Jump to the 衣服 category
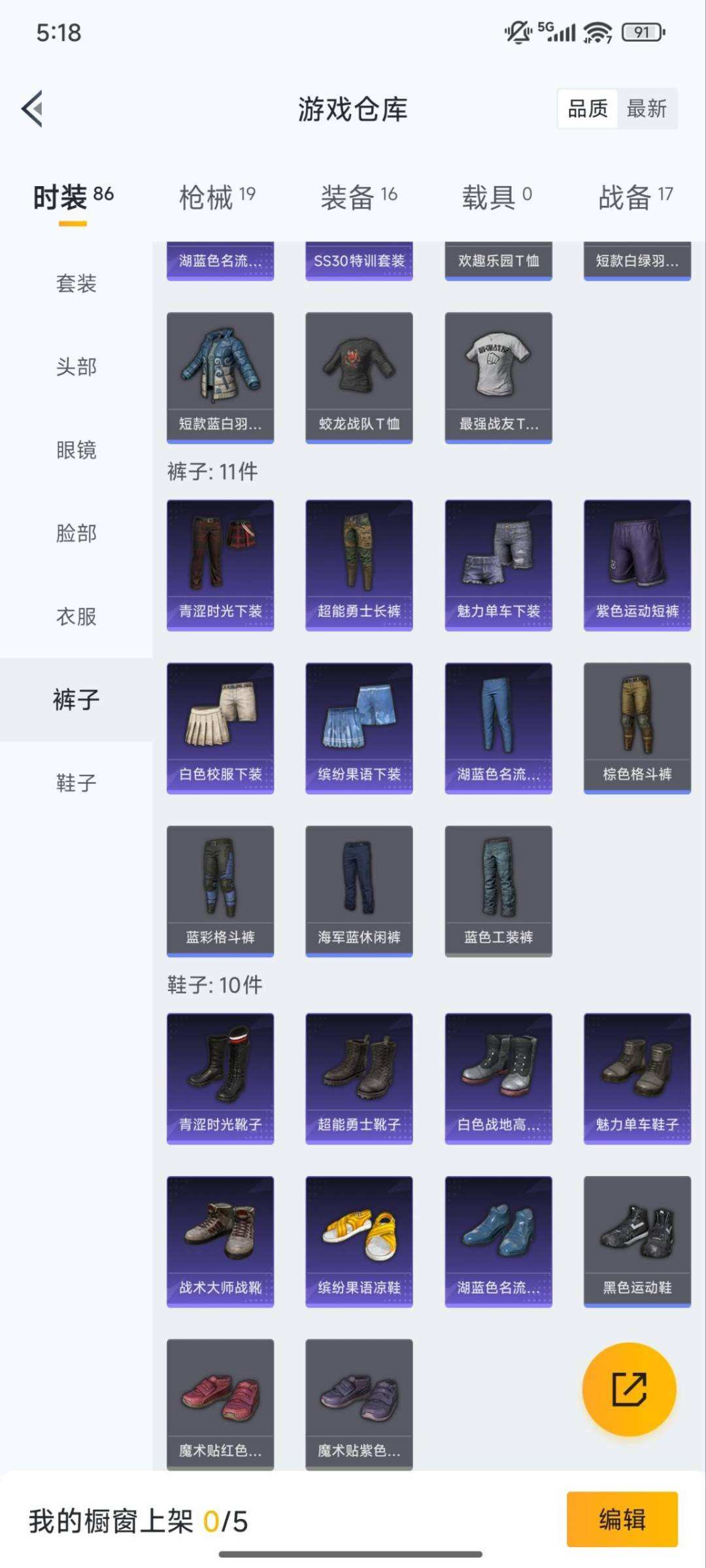Screen dimensions: 706x1568 click(76, 616)
